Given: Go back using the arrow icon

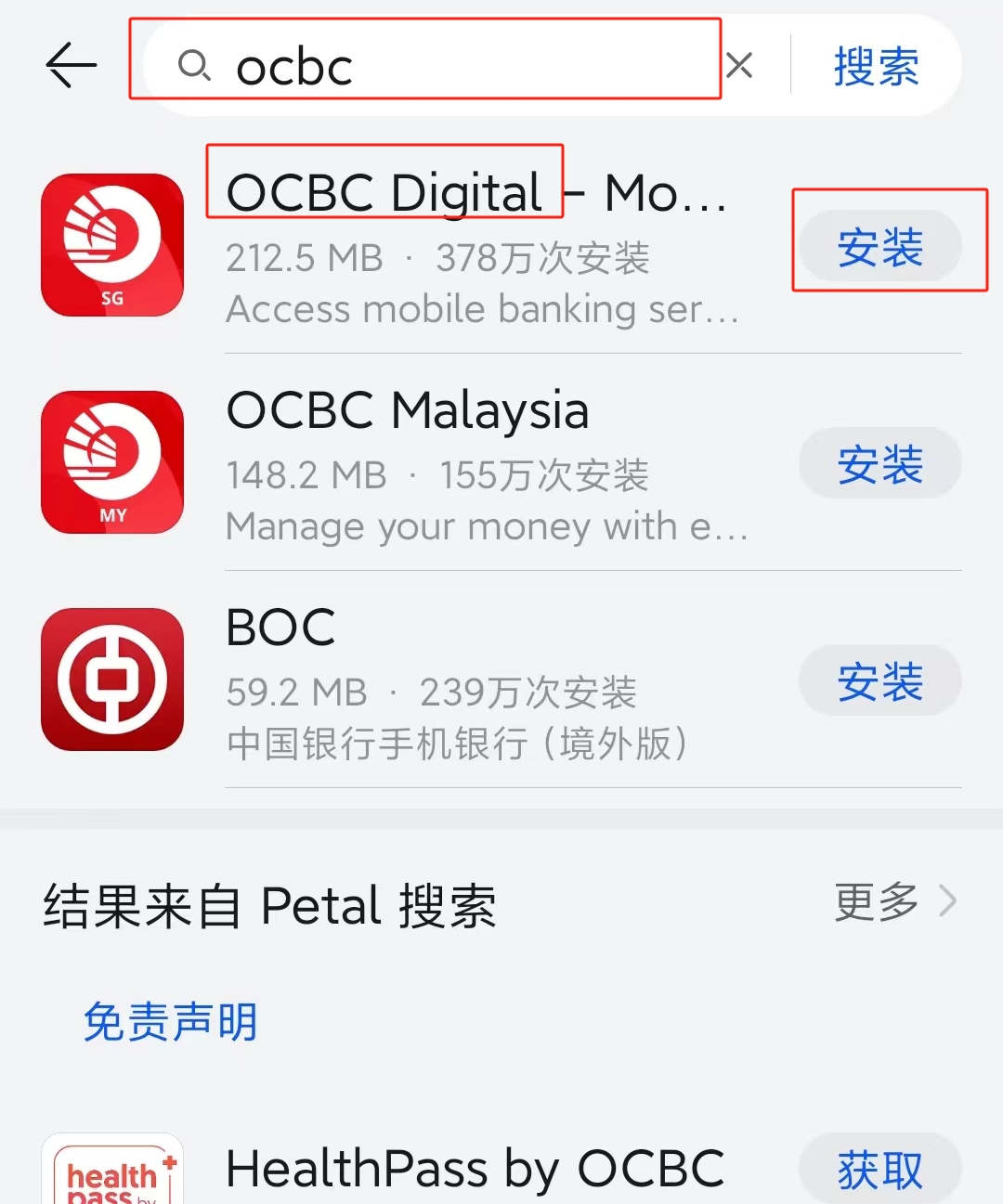Looking at the screenshot, I should [x=71, y=66].
